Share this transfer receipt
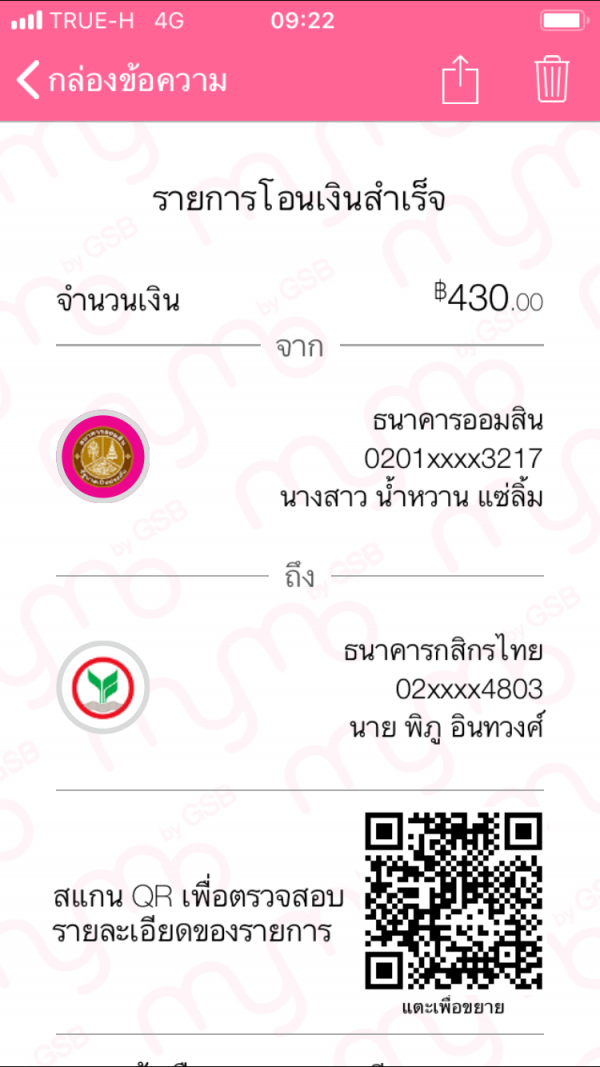This screenshot has height=1067, width=600. pyautogui.click(x=461, y=79)
